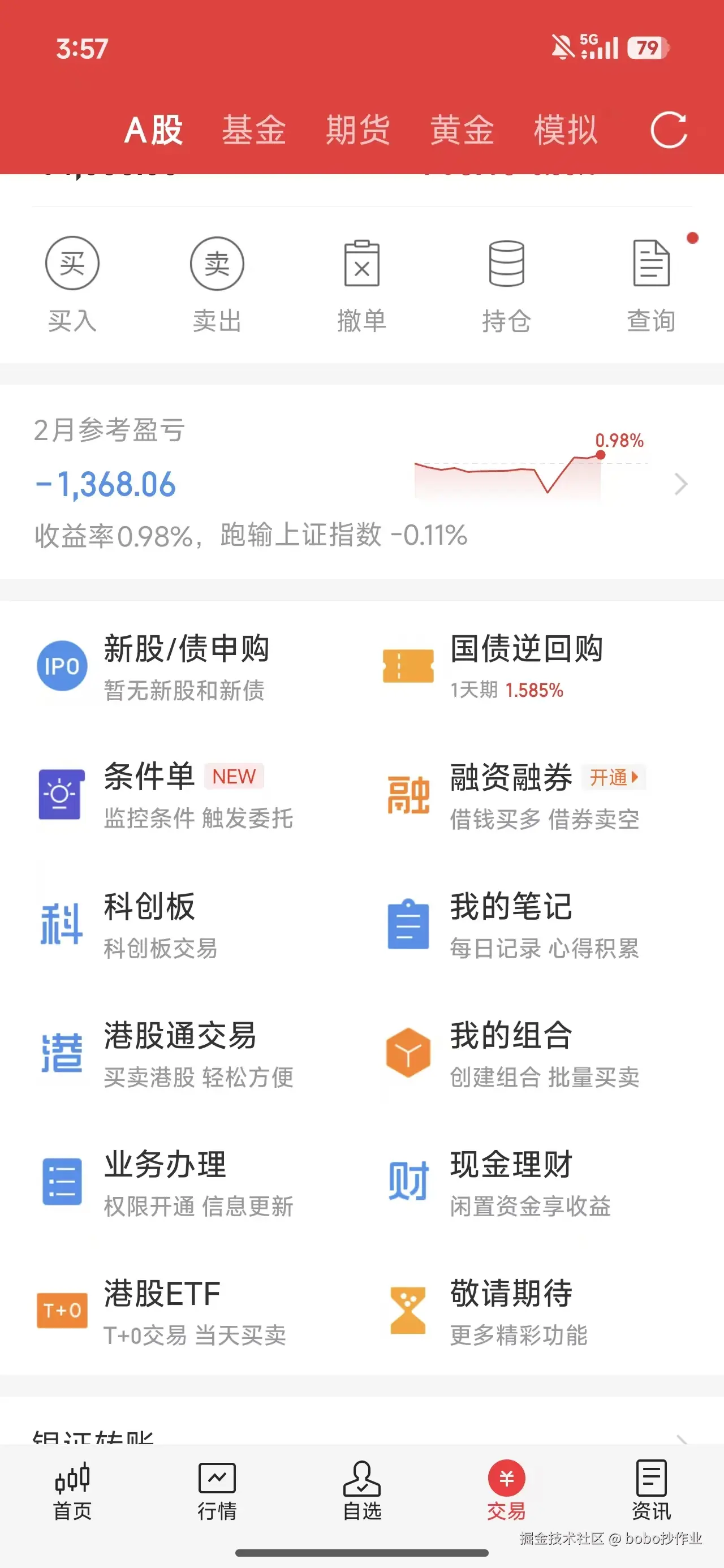Switch to the 基金 tab

pos(254,129)
